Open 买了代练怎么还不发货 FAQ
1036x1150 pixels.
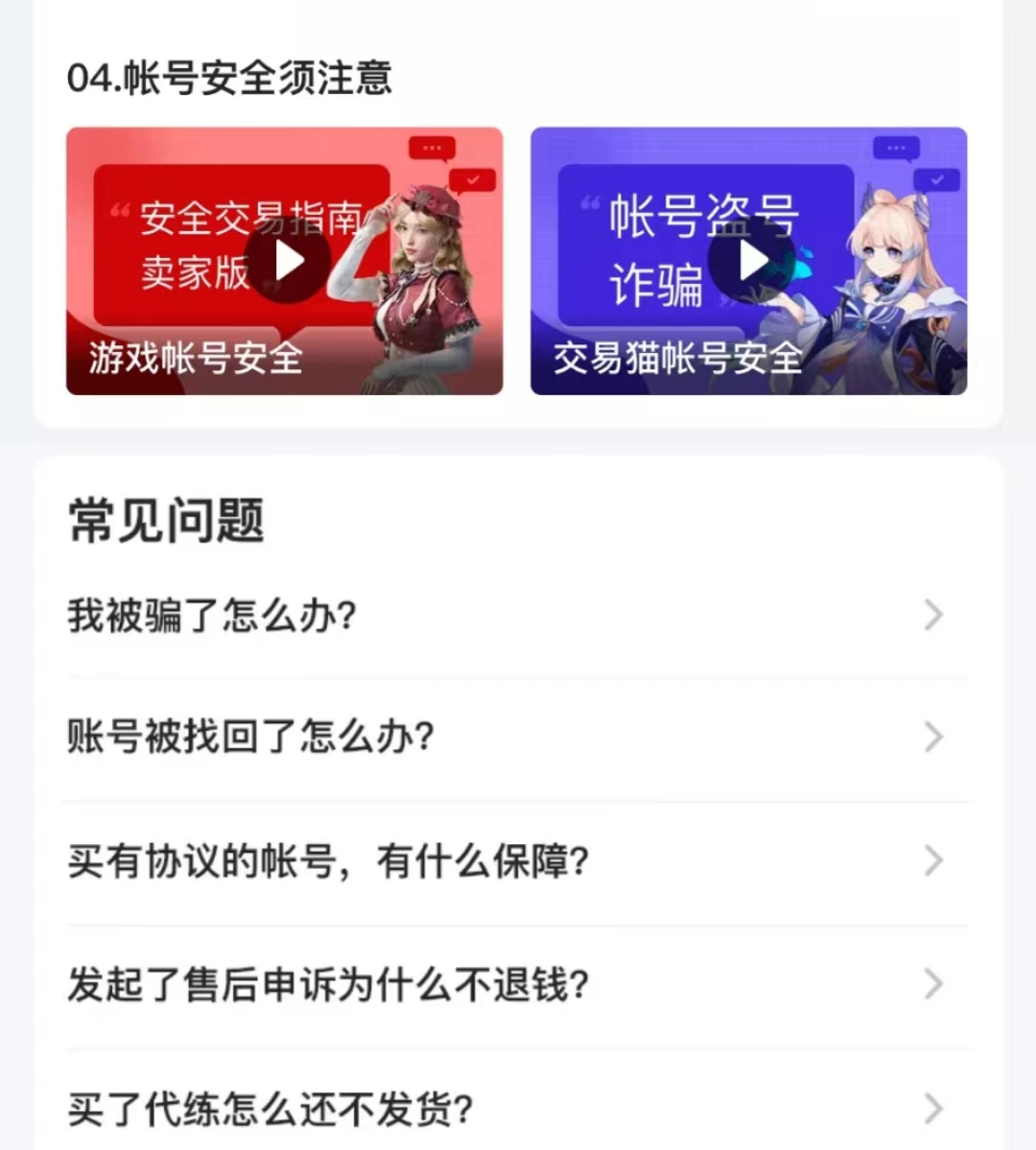[x=504, y=1109]
